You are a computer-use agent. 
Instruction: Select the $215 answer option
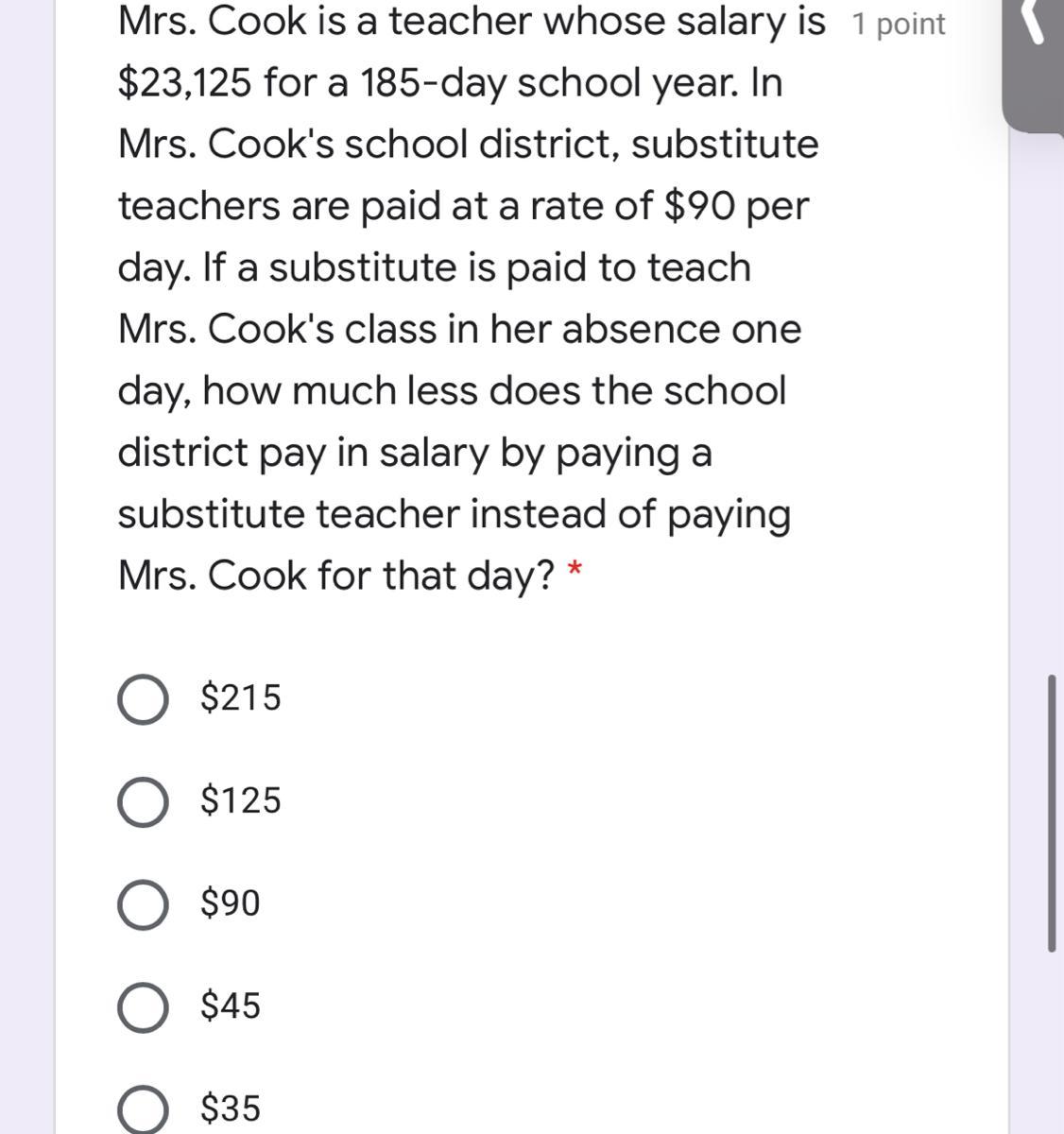pos(143,699)
